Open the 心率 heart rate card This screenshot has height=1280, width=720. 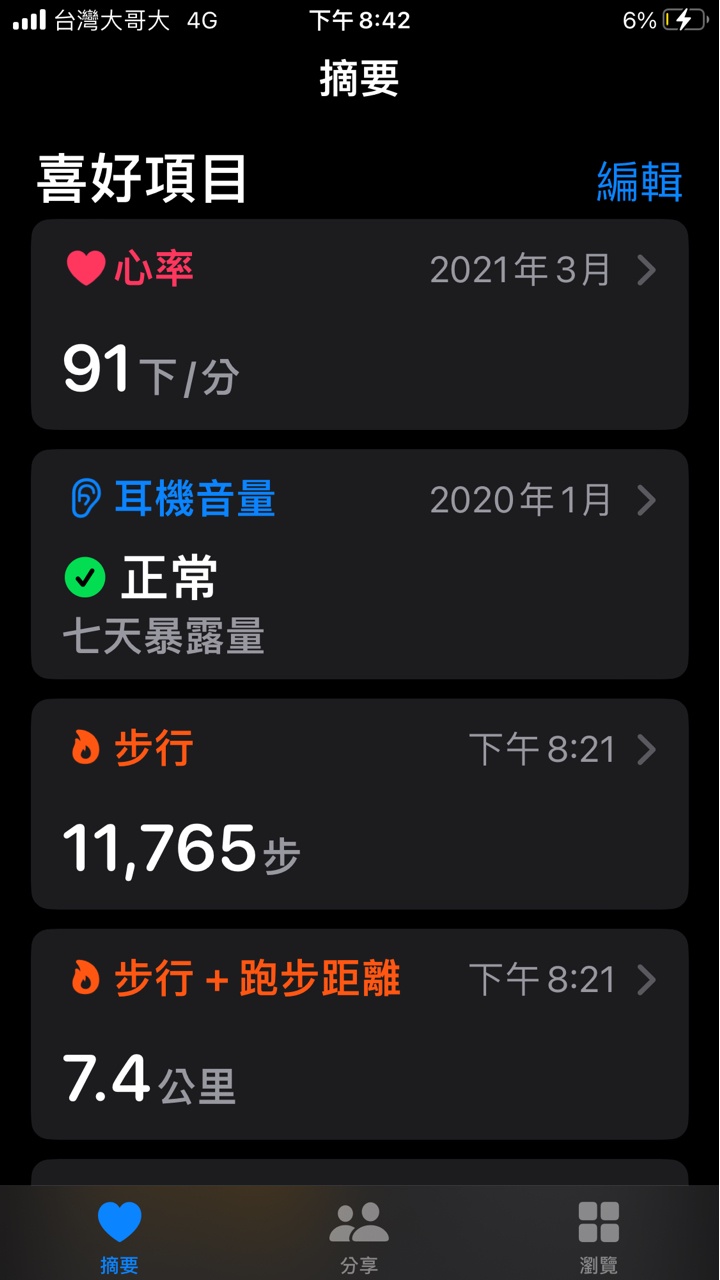pos(360,325)
